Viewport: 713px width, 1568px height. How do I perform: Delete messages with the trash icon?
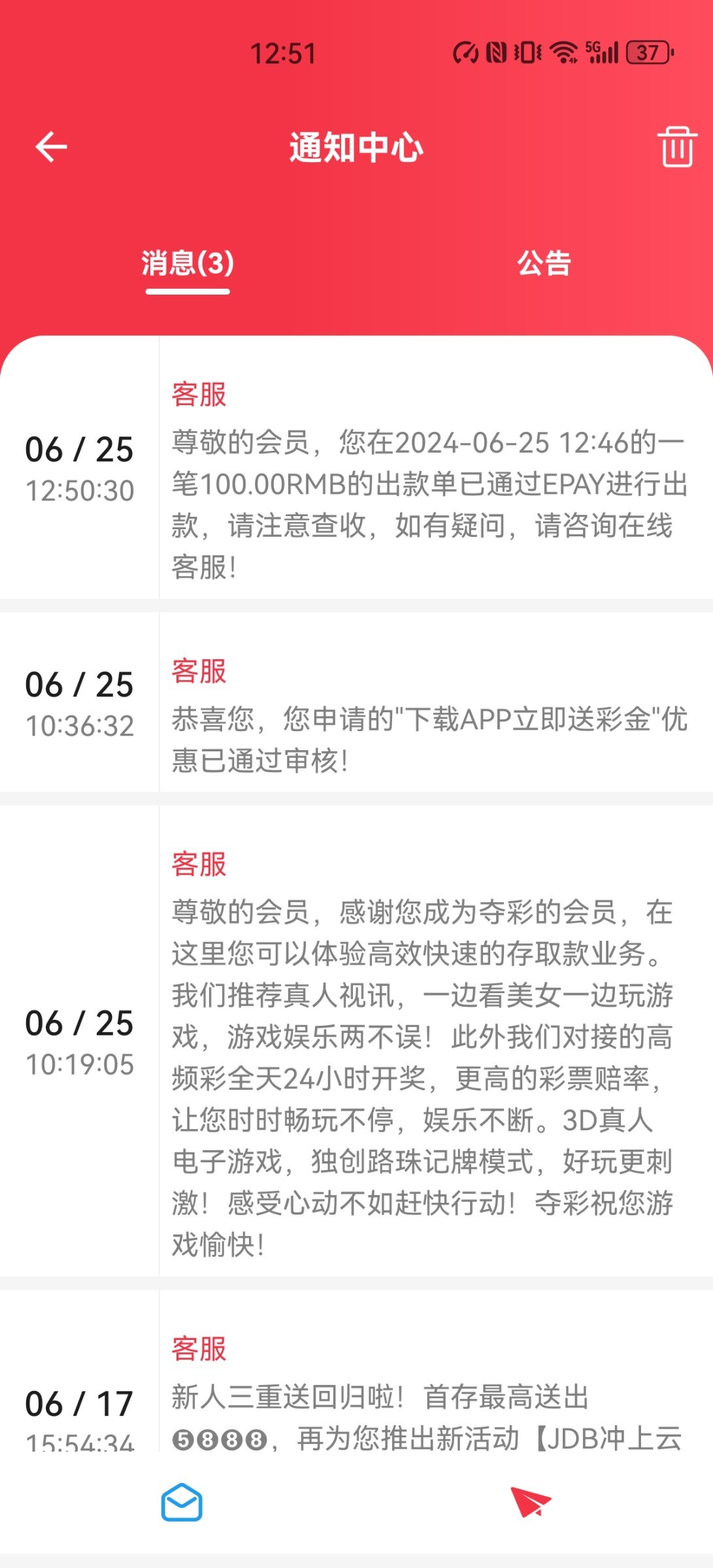tap(677, 146)
